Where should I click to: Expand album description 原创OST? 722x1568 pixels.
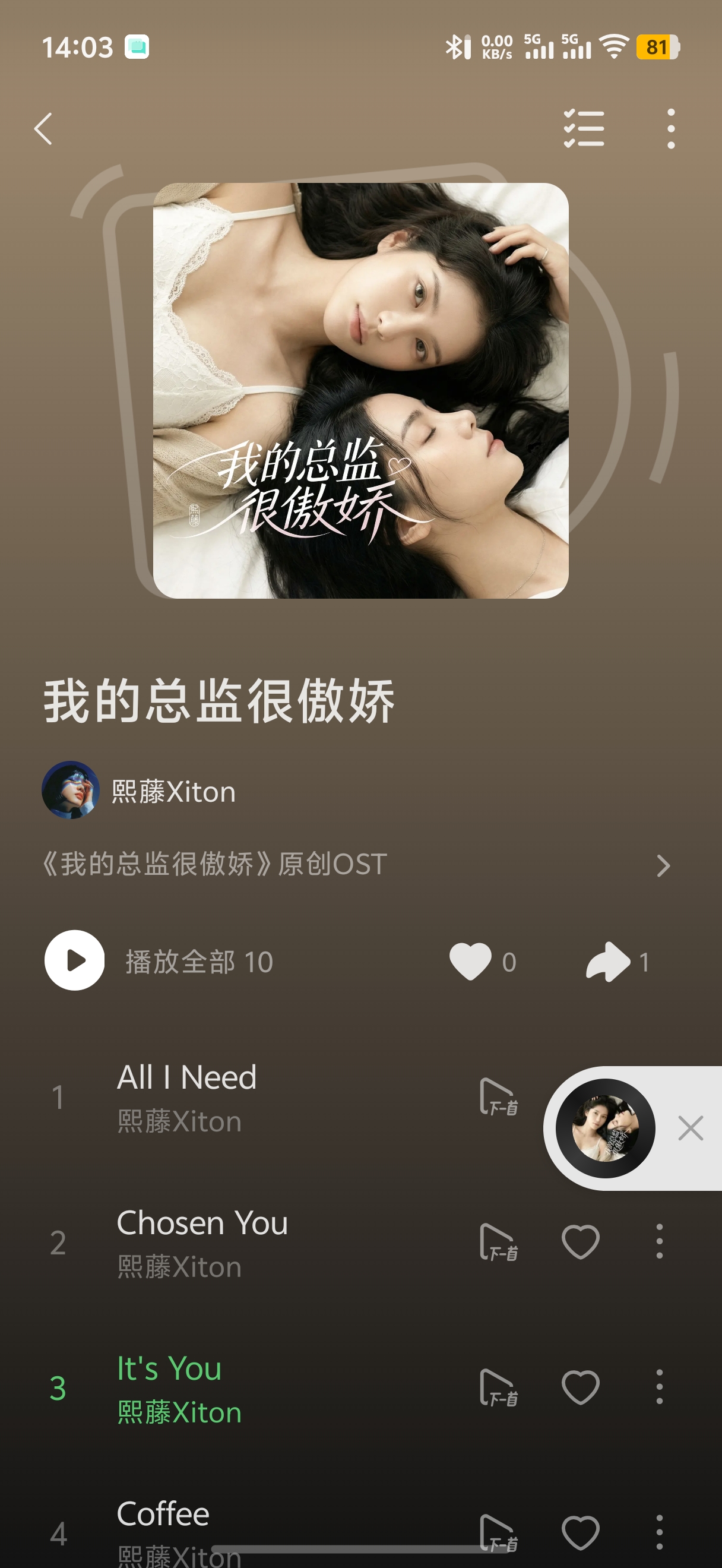pos(356,864)
